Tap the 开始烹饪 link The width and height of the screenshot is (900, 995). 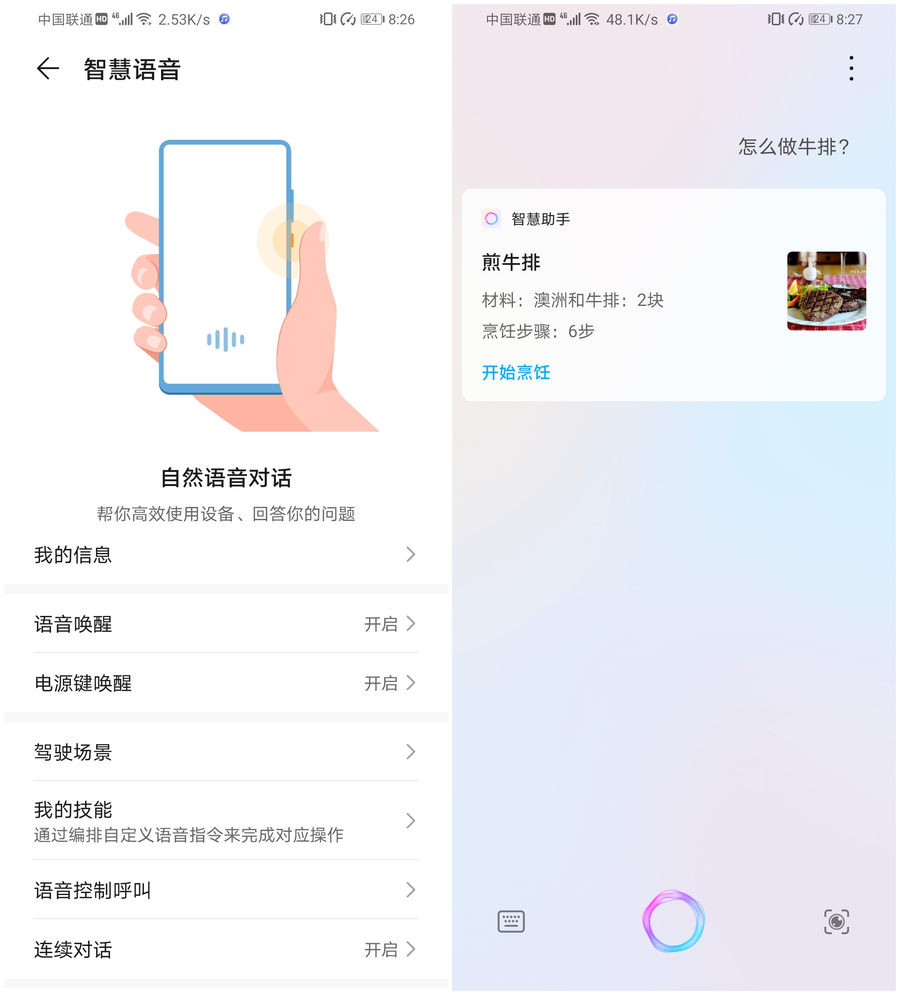[x=516, y=372]
